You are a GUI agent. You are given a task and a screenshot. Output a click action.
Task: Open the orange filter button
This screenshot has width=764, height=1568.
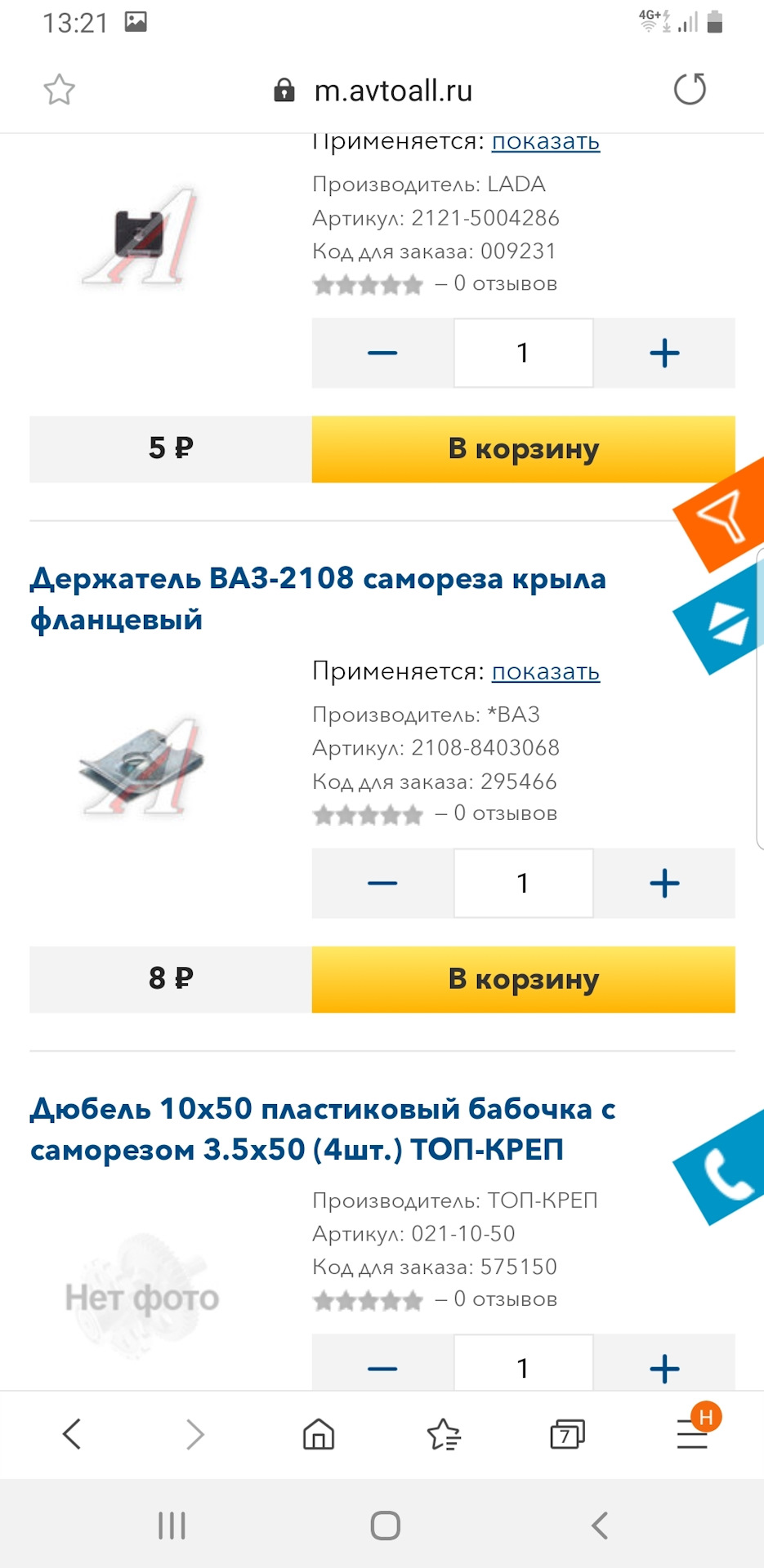click(x=721, y=516)
